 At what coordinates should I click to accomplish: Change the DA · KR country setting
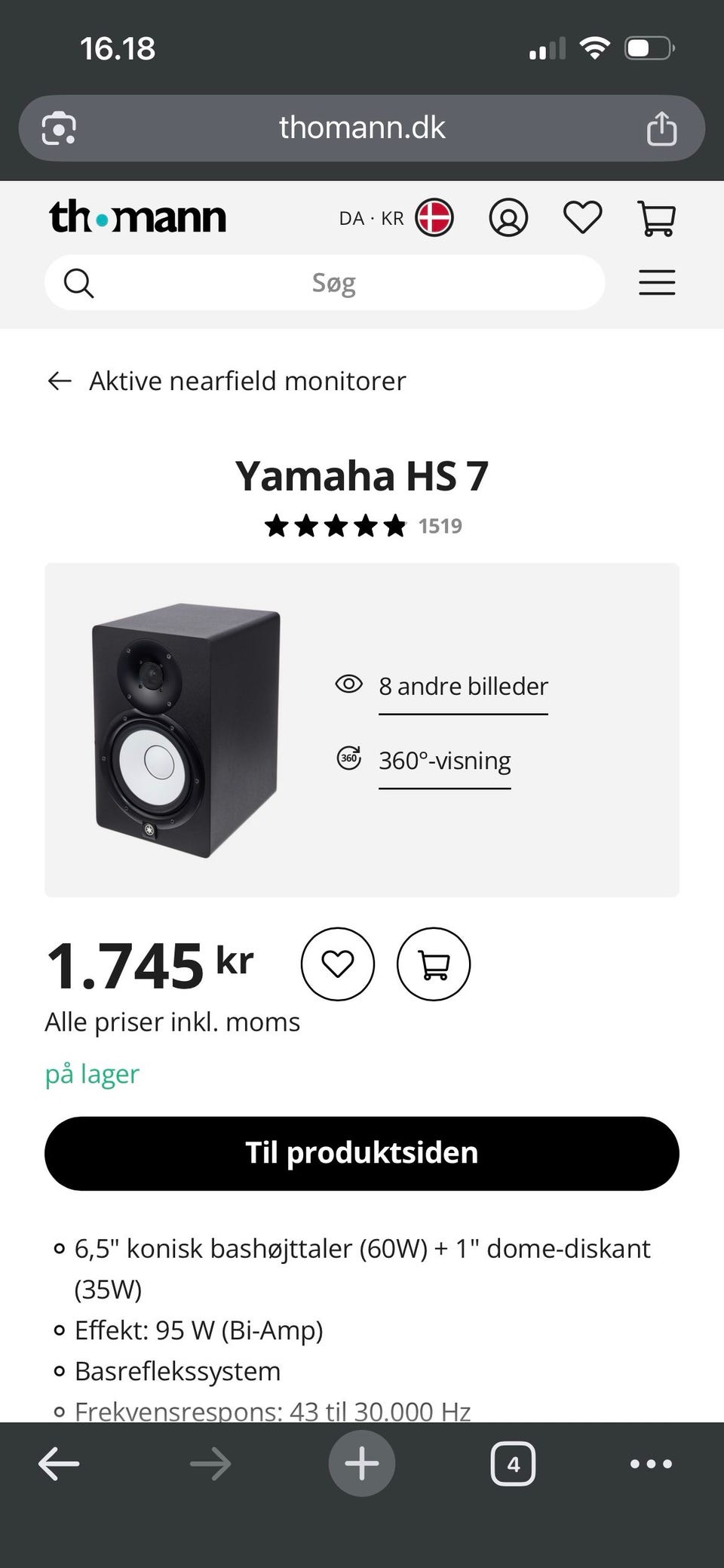point(395,218)
